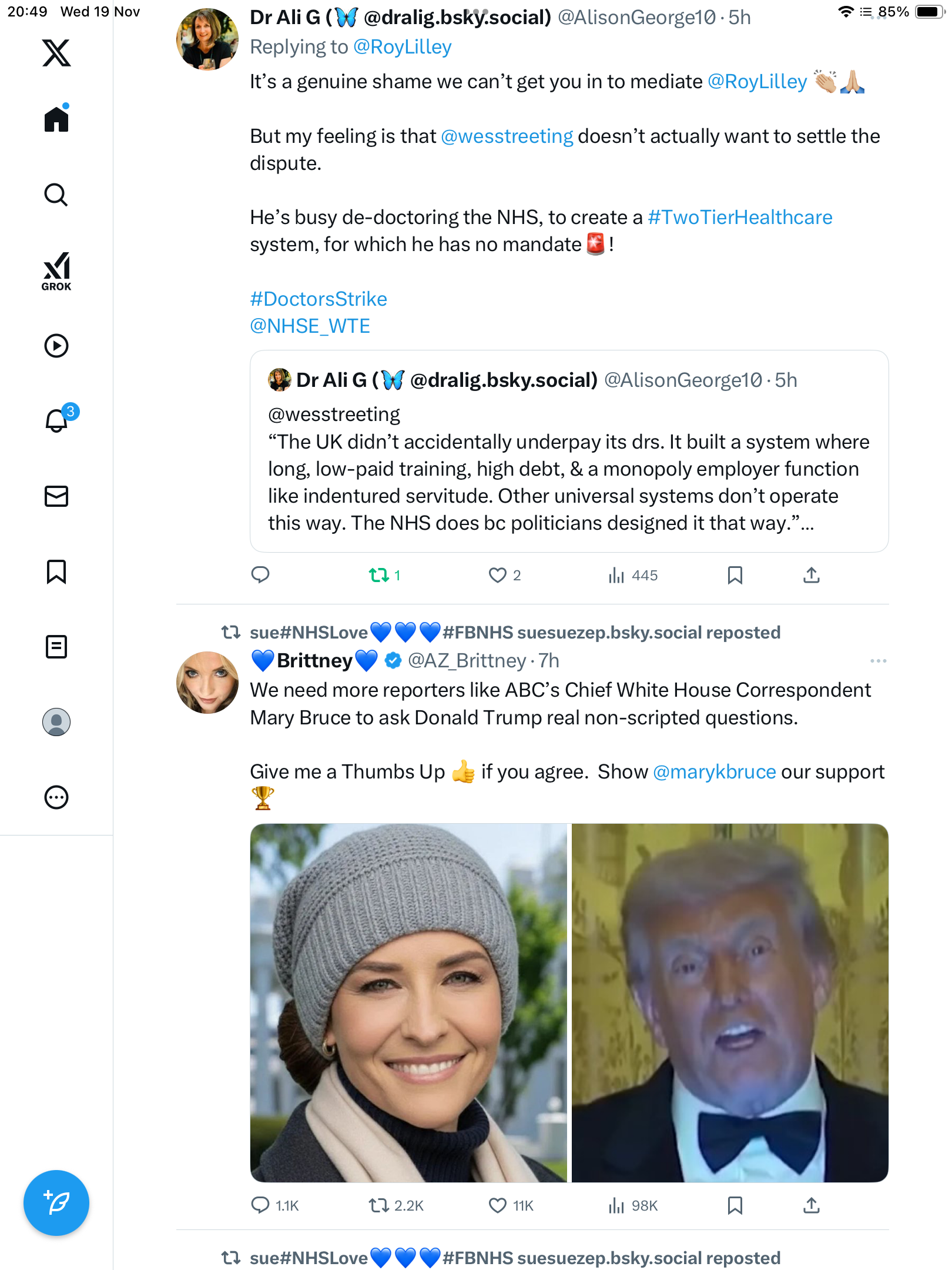Reply to Dr Ali G's post
This screenshot has height=1270, width=952.
click(260, 574)
